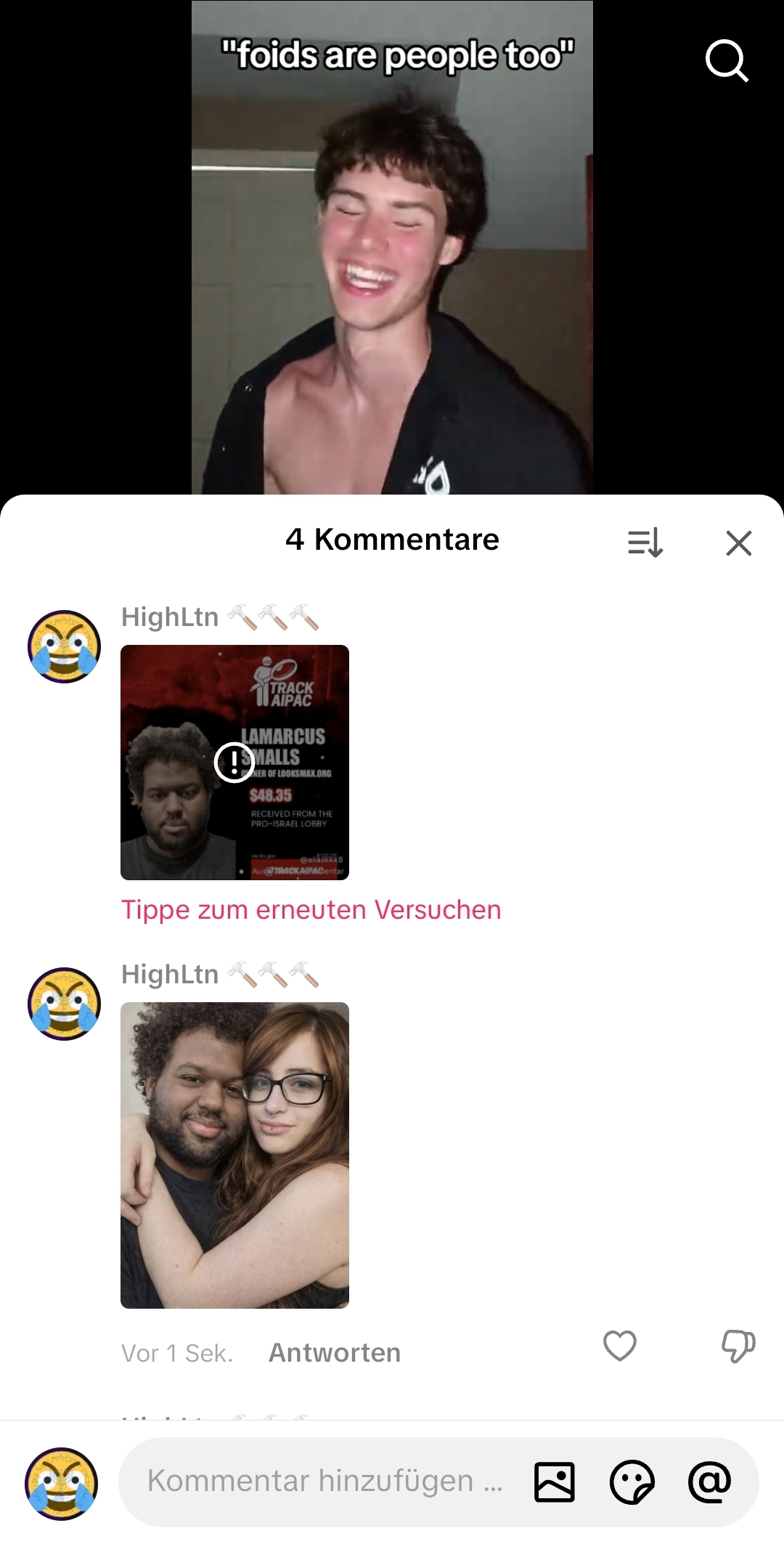Close the Kommentare panel

[738, 543]
